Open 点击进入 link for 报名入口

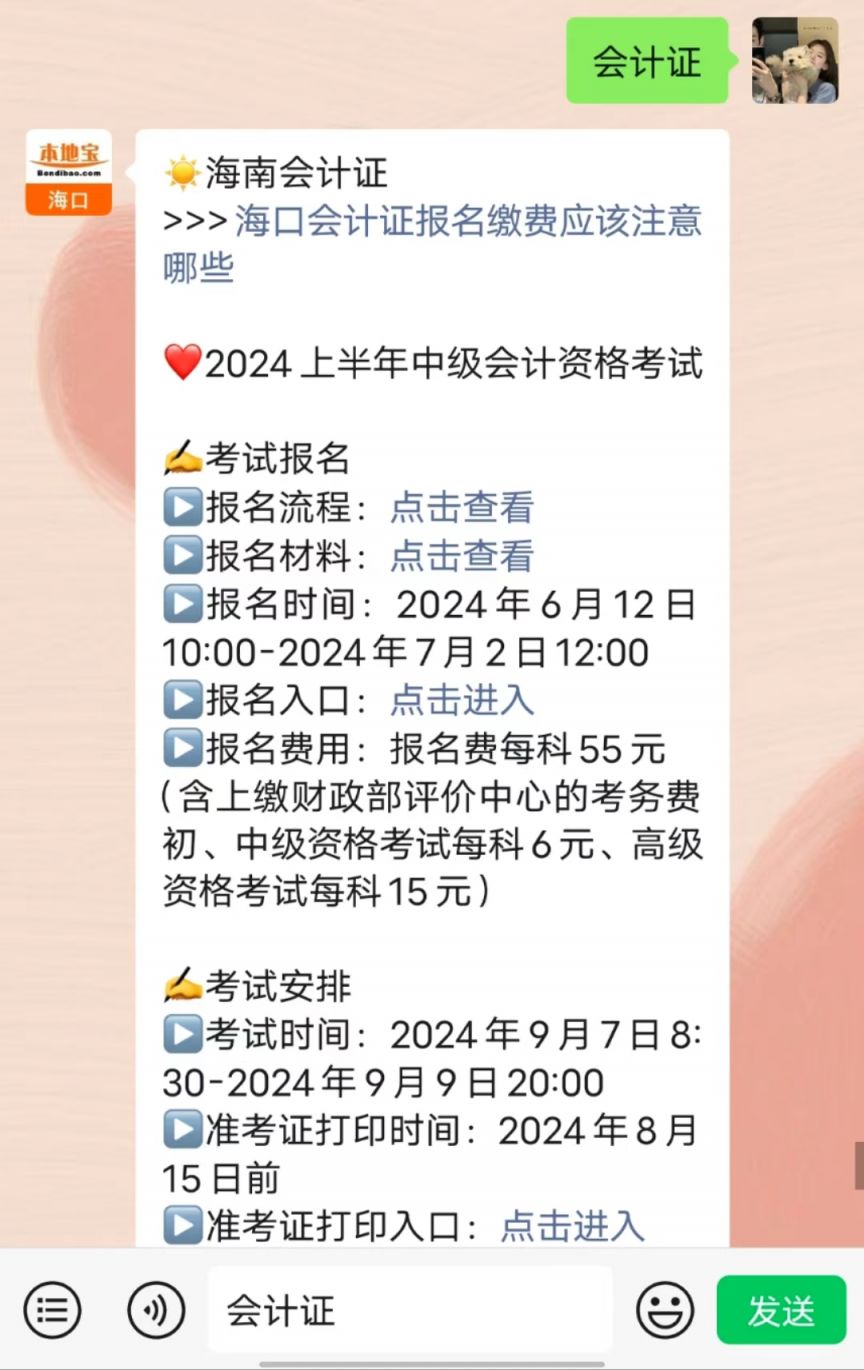point(461,700)
